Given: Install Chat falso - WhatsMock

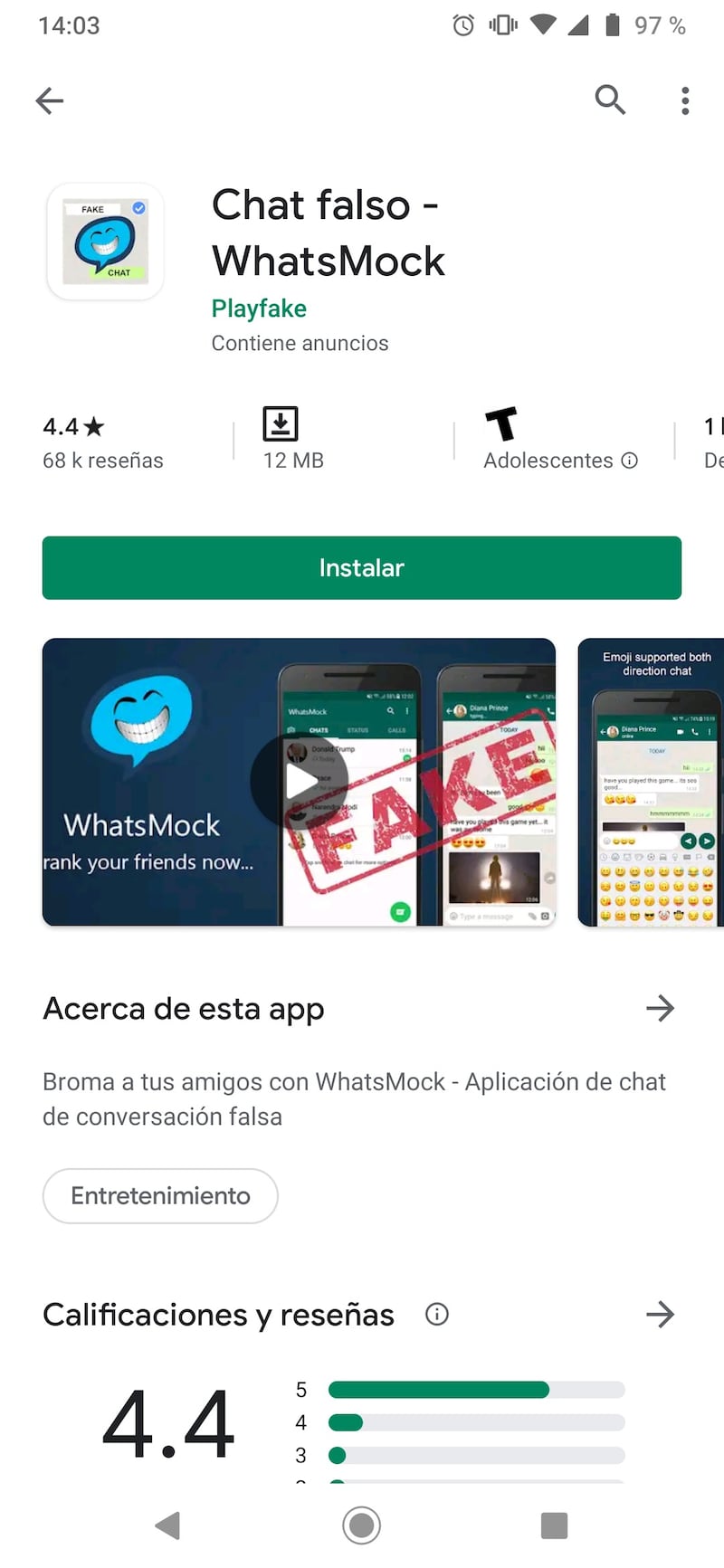Looking at the screenshot, I should [362, 567].
